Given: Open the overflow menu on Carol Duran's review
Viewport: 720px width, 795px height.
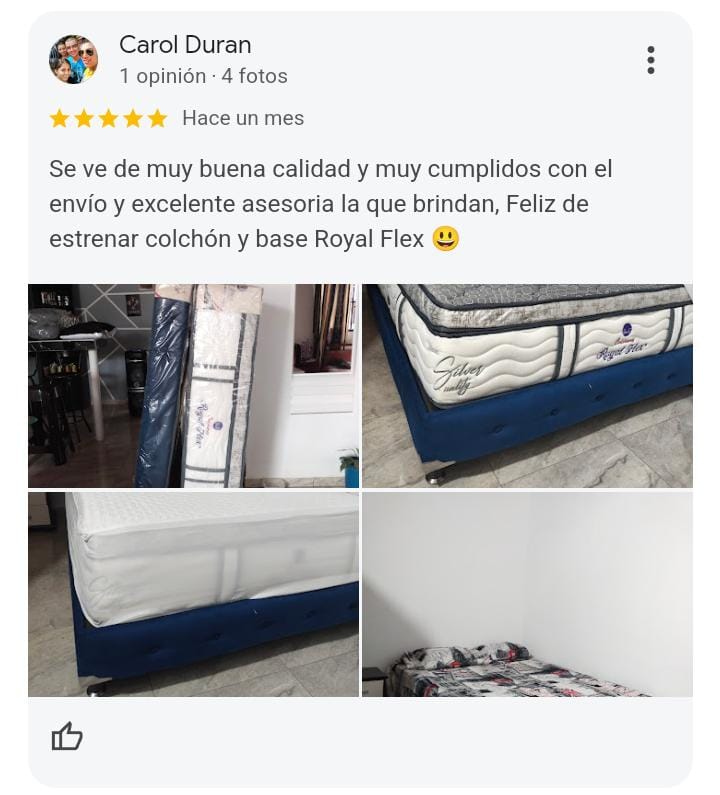Looking at the screenshot, I should tap(651, 60).
